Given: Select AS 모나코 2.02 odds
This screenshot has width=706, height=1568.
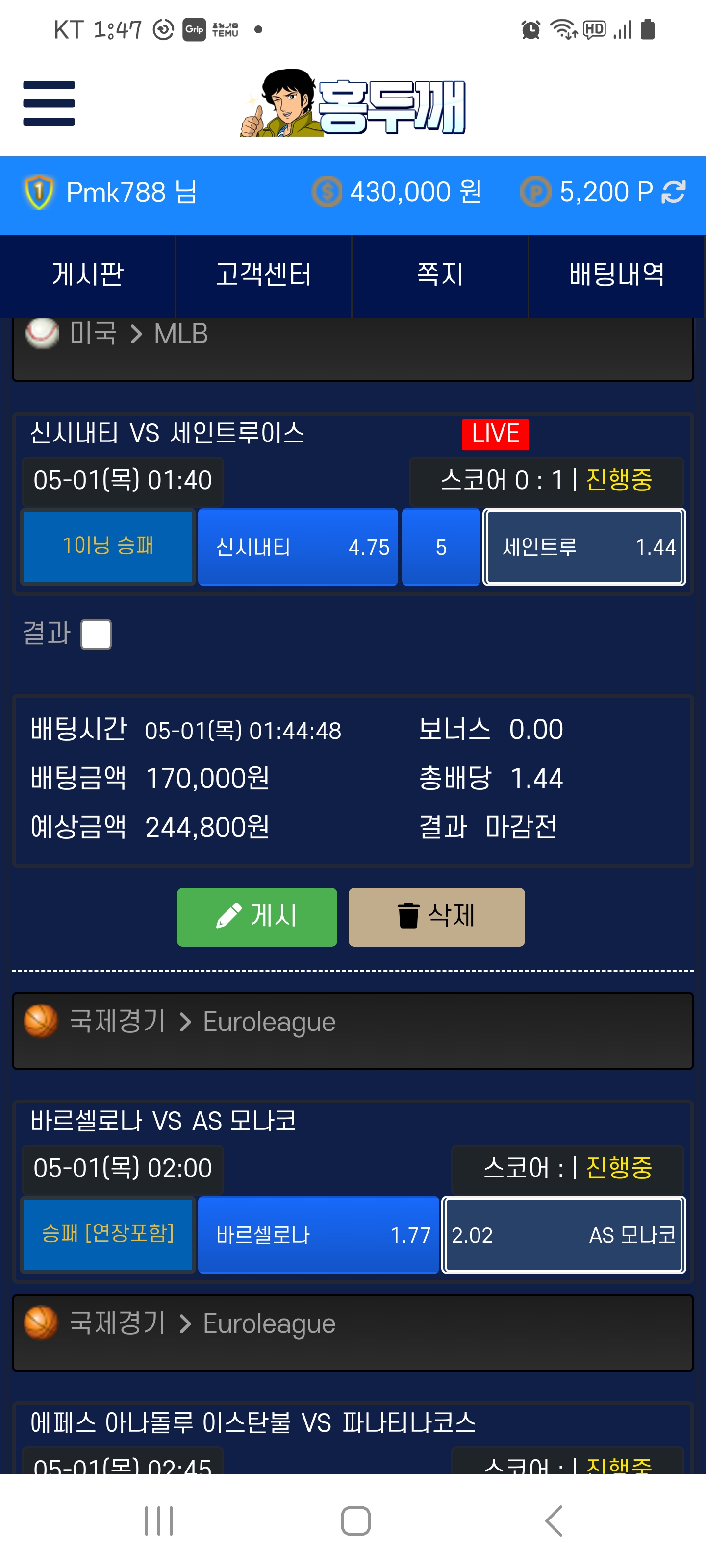Looking at the screenshot, I should (x=563, y=1234).
